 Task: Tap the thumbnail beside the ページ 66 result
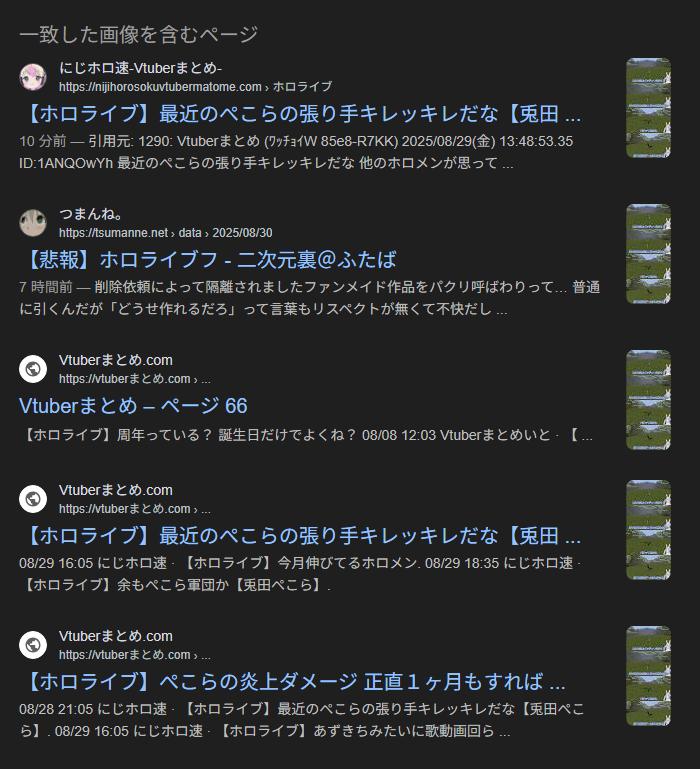point(648,400)
